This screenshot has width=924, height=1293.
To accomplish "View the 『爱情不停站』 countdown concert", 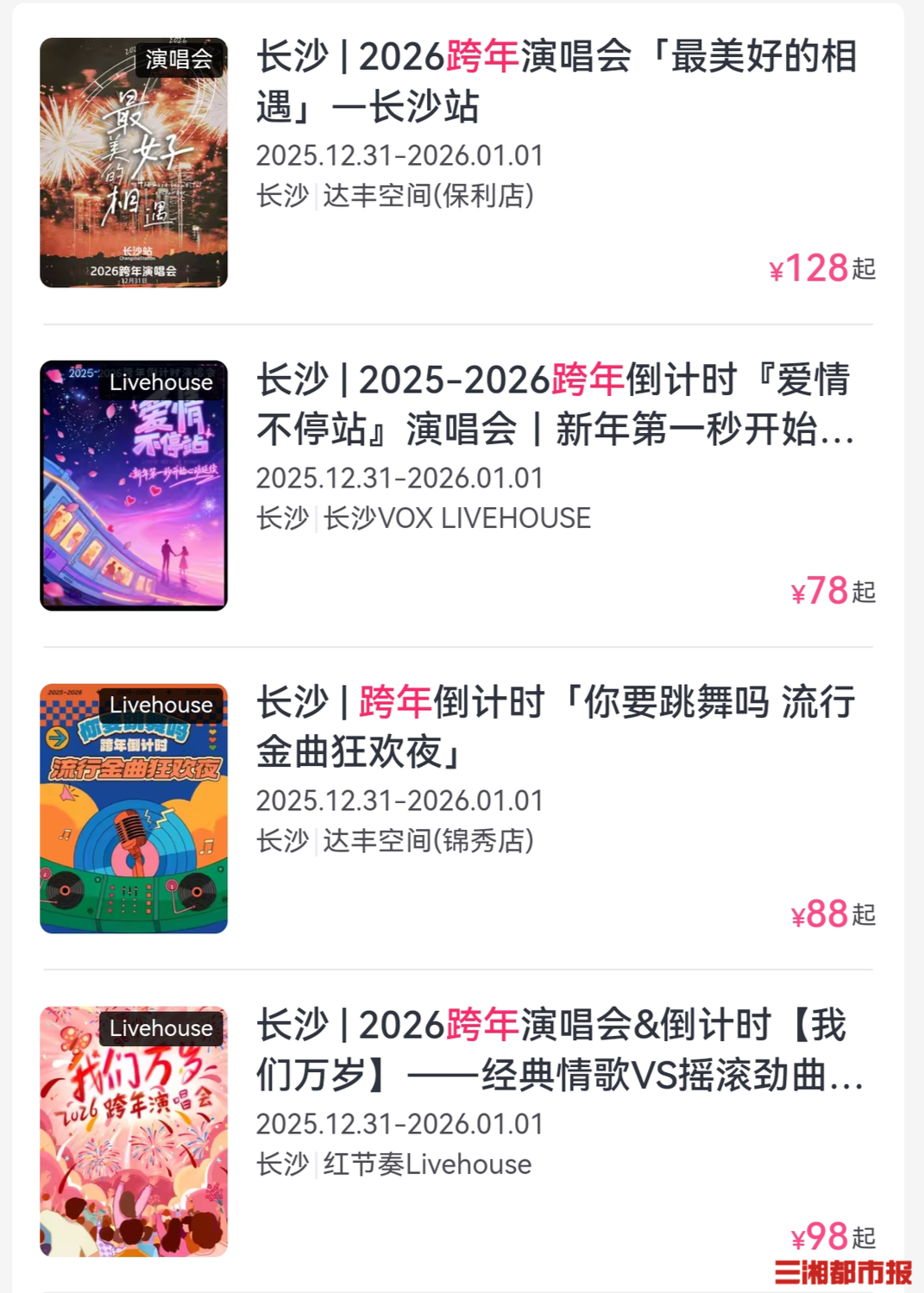I will pos(556,405).
